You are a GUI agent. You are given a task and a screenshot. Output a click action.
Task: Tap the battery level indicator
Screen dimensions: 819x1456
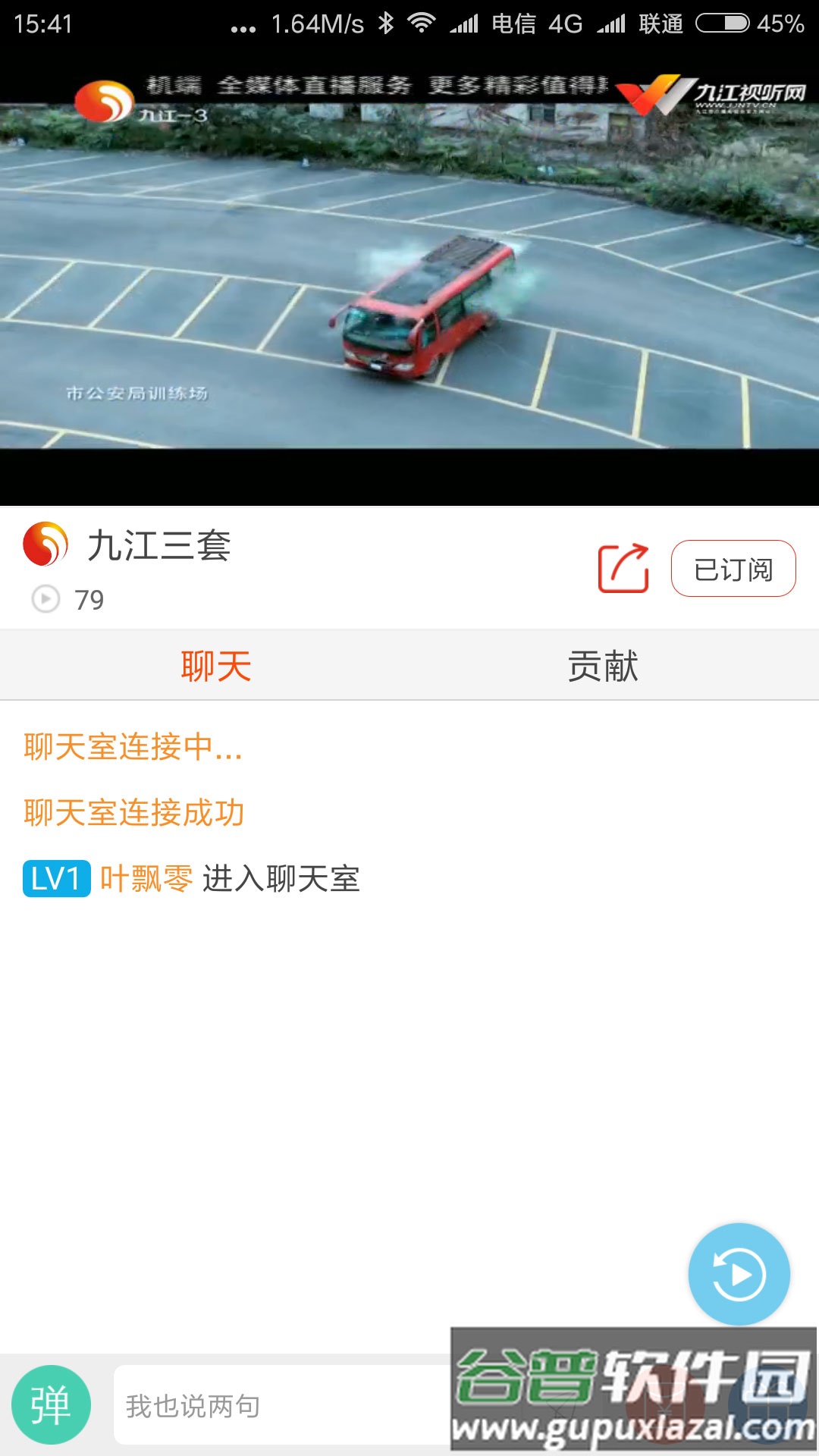(720, 23)
